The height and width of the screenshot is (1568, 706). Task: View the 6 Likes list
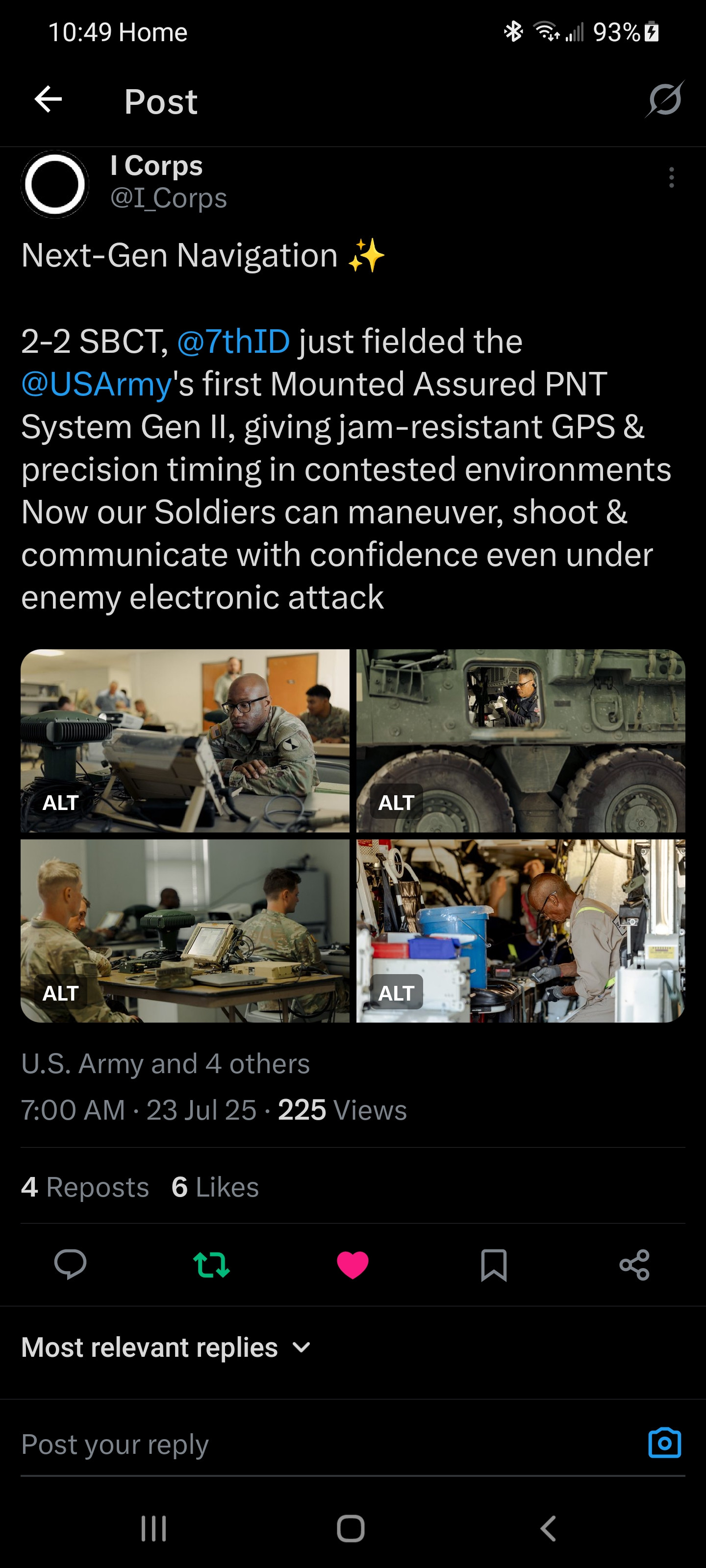(215, 1187)
